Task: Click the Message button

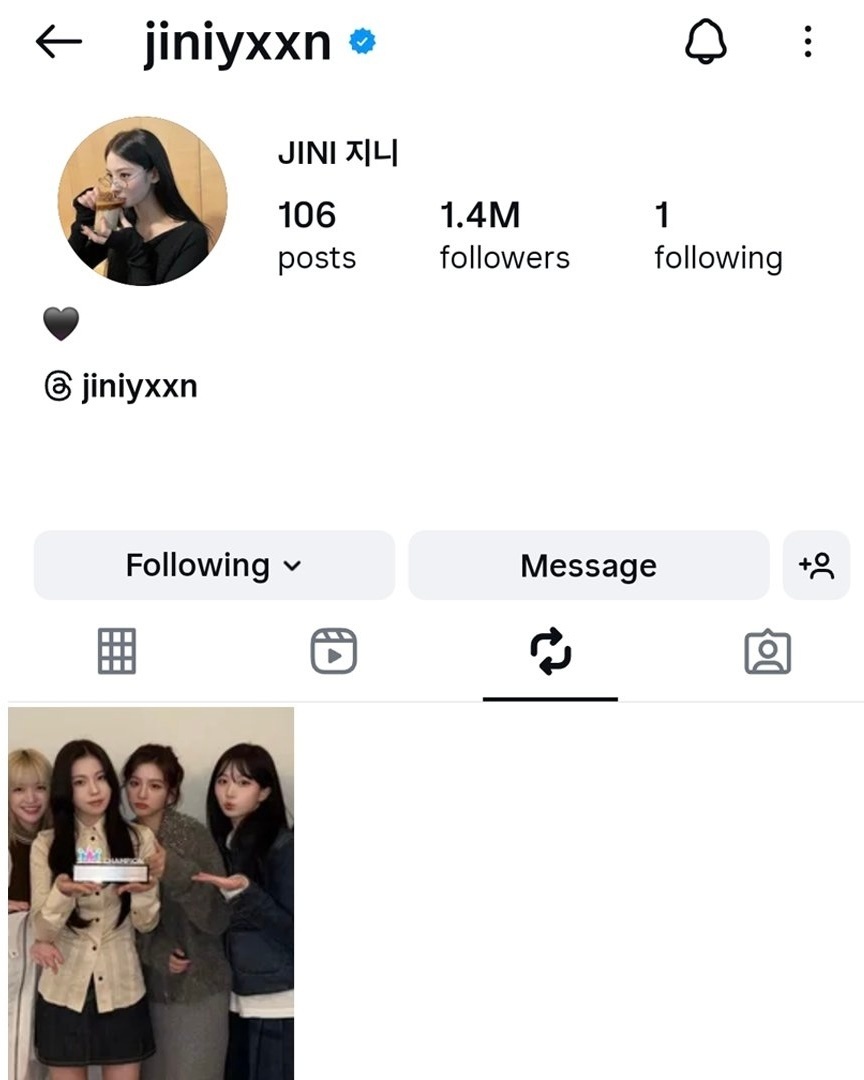Action: click(588, 565)
